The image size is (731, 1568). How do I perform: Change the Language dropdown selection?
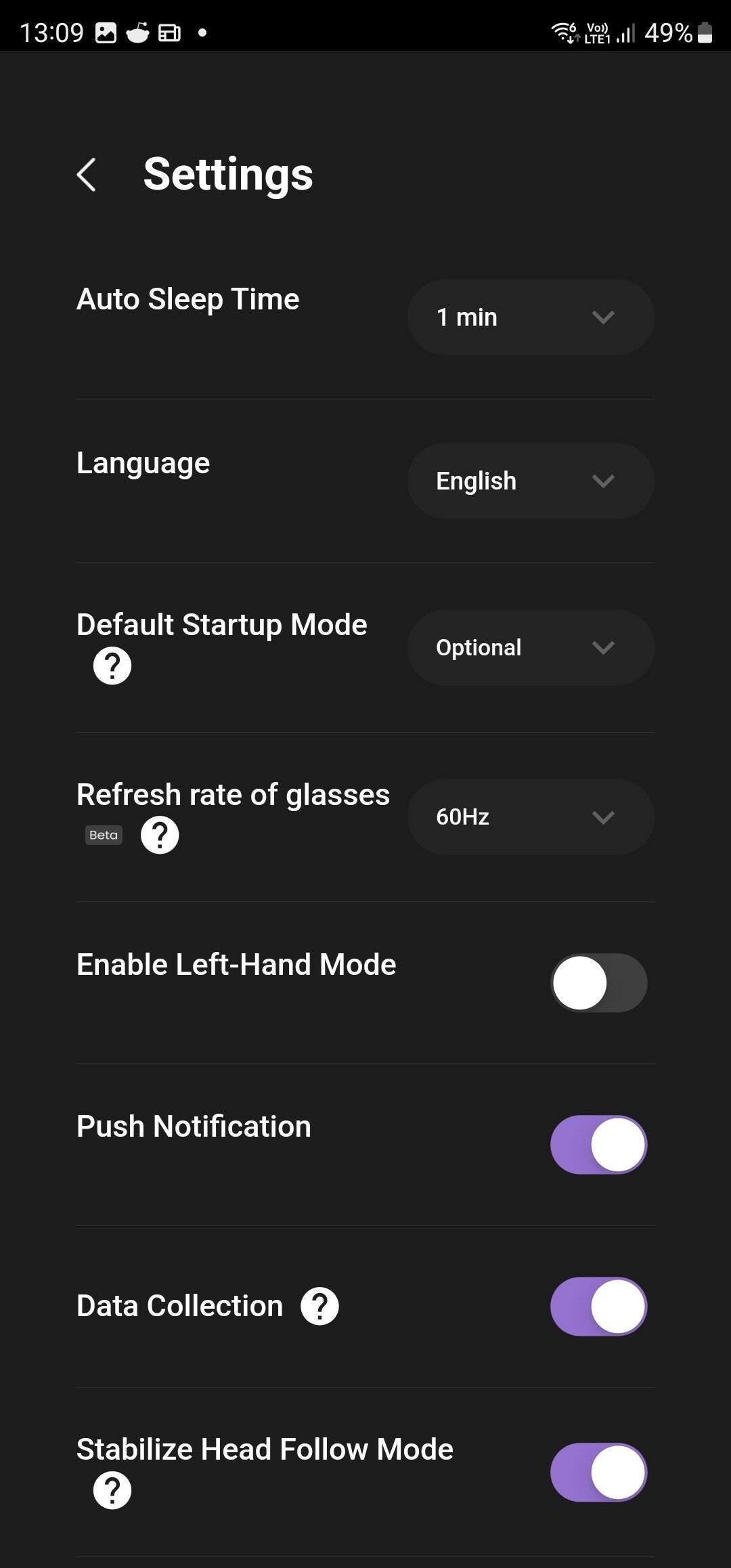click(531, 481)
